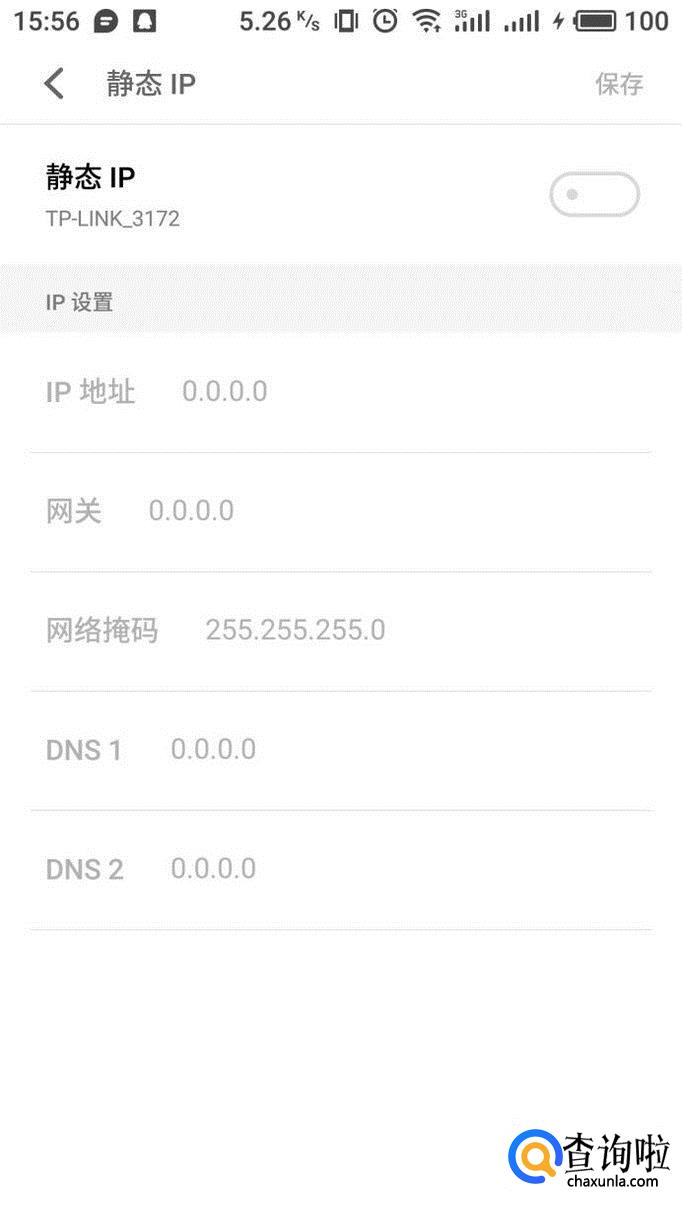Select the DNS 1 field

click(x=340, y=750)
